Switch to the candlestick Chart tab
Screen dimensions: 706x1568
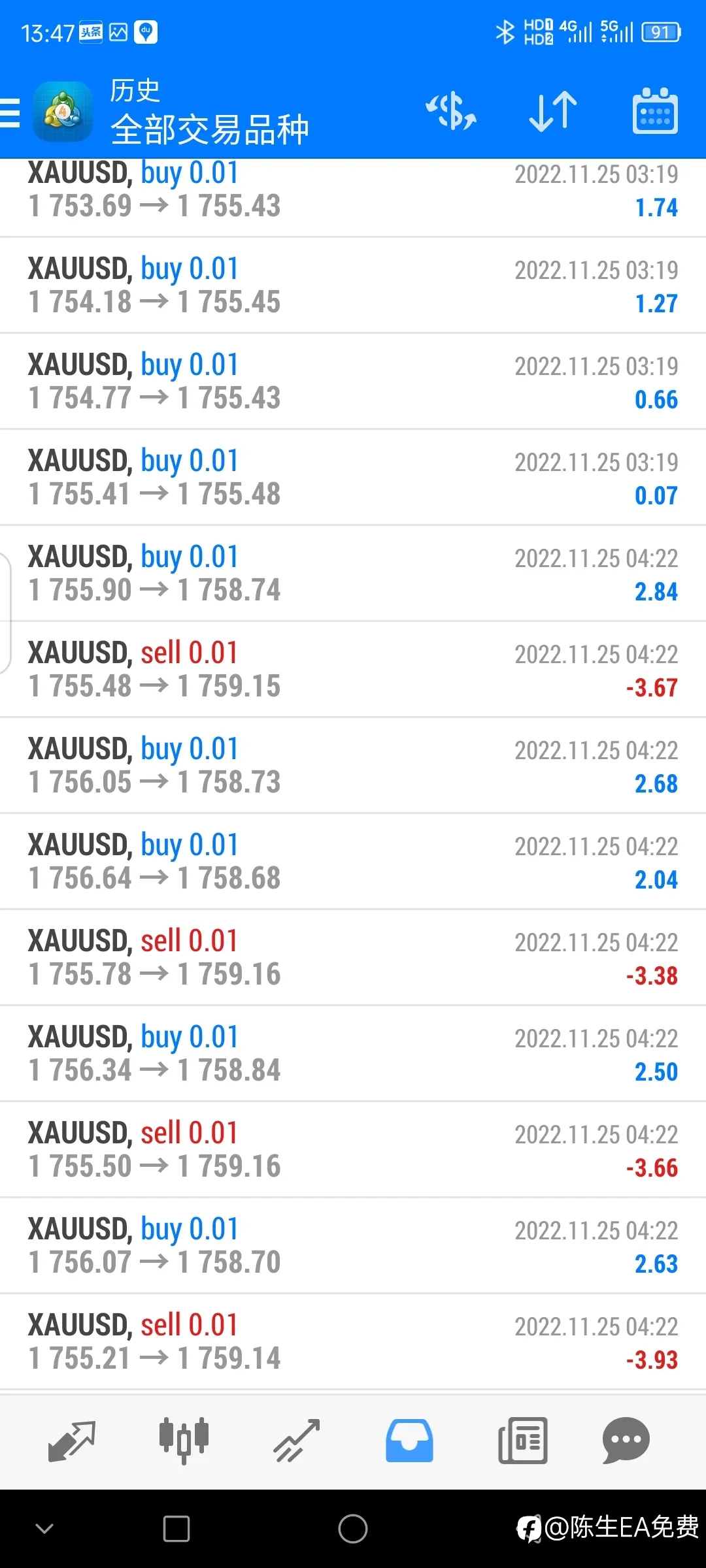point(184,1441)
